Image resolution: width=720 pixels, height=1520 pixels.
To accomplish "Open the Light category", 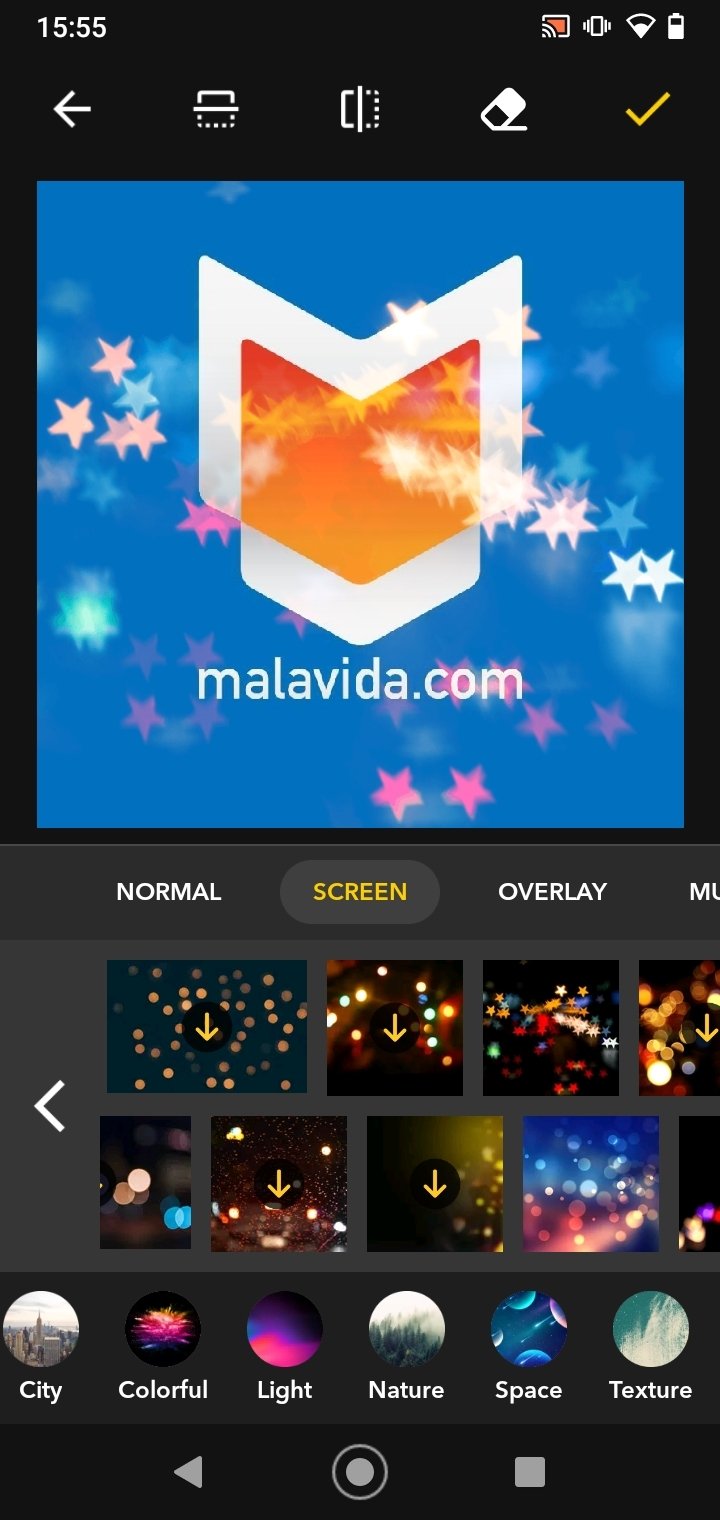I will [285, 1347].
